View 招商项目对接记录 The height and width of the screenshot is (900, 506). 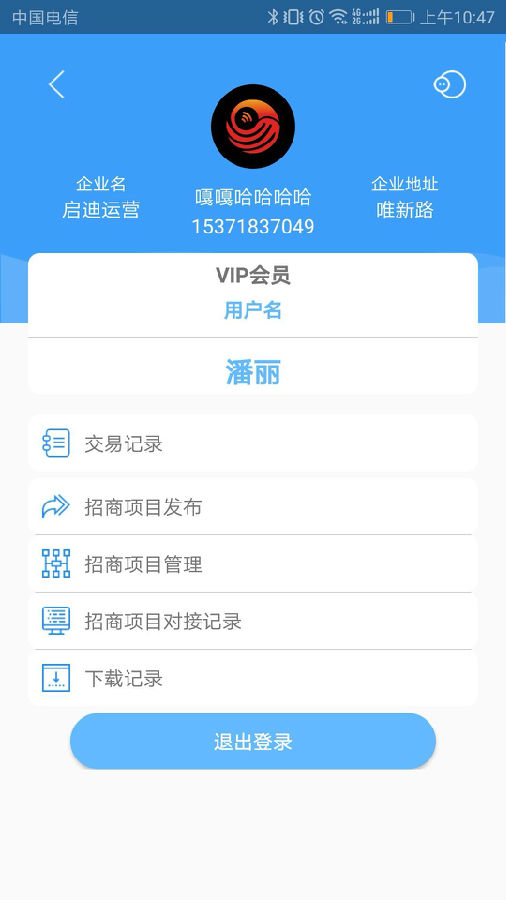pyautogui.click(x=253, y=621)
